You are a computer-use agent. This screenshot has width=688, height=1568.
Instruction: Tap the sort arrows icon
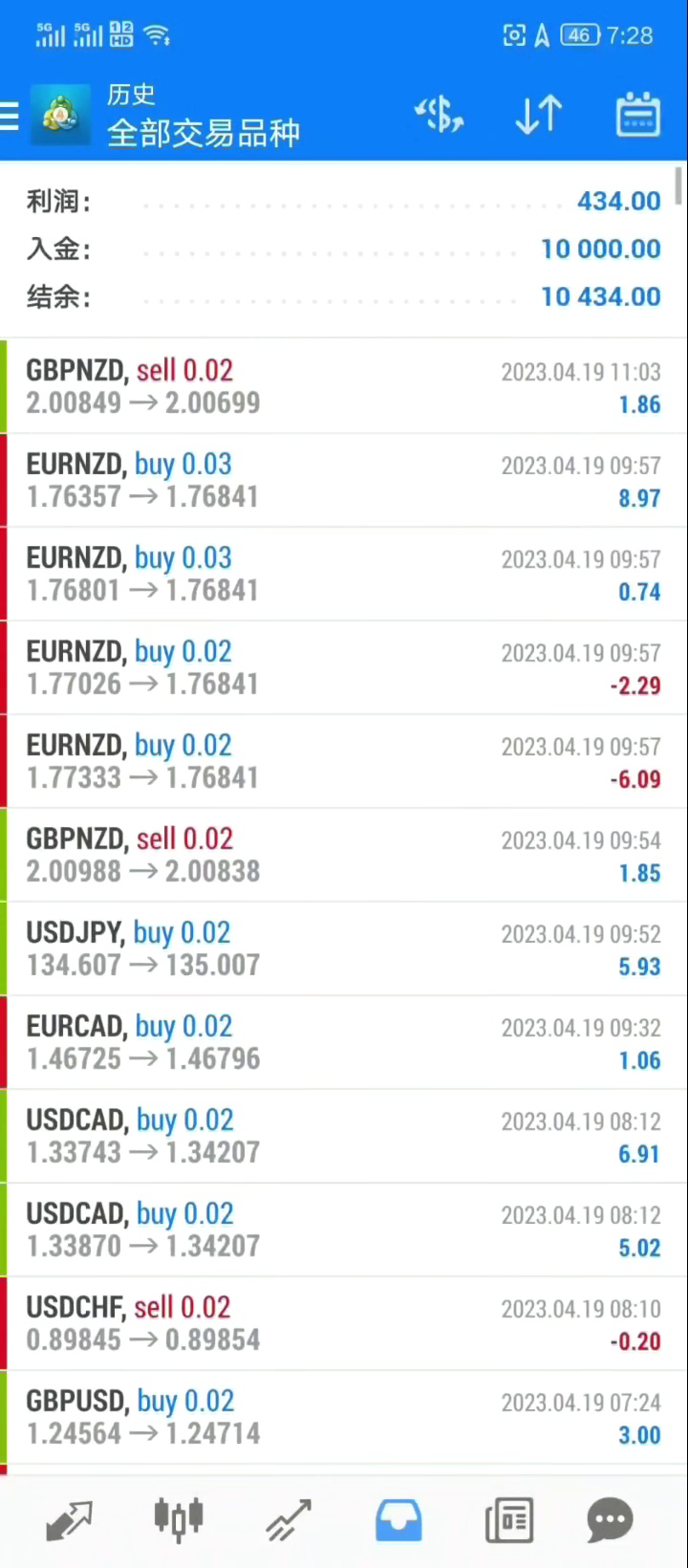(538, 116)
